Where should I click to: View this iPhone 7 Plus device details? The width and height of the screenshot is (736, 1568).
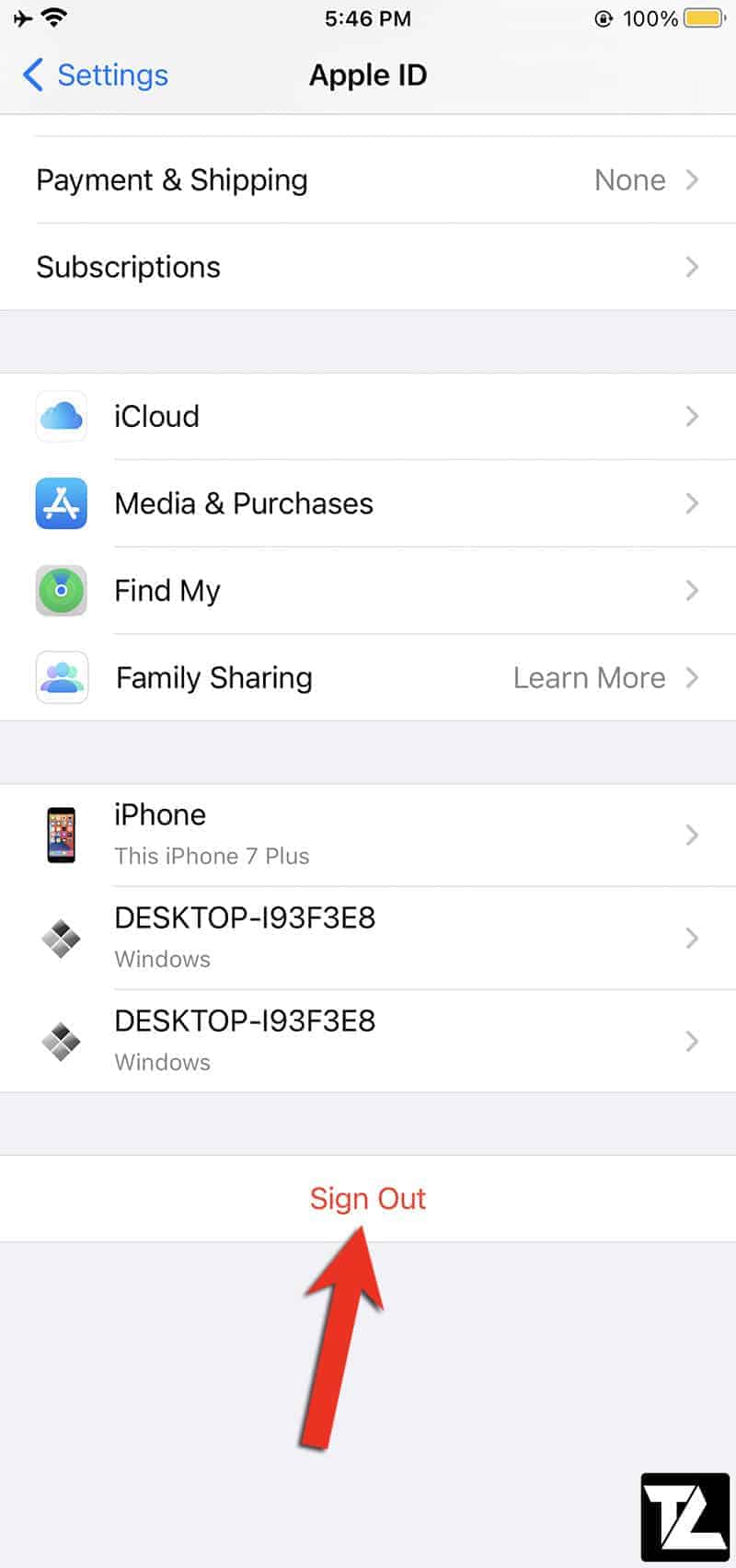pos(368,836)
